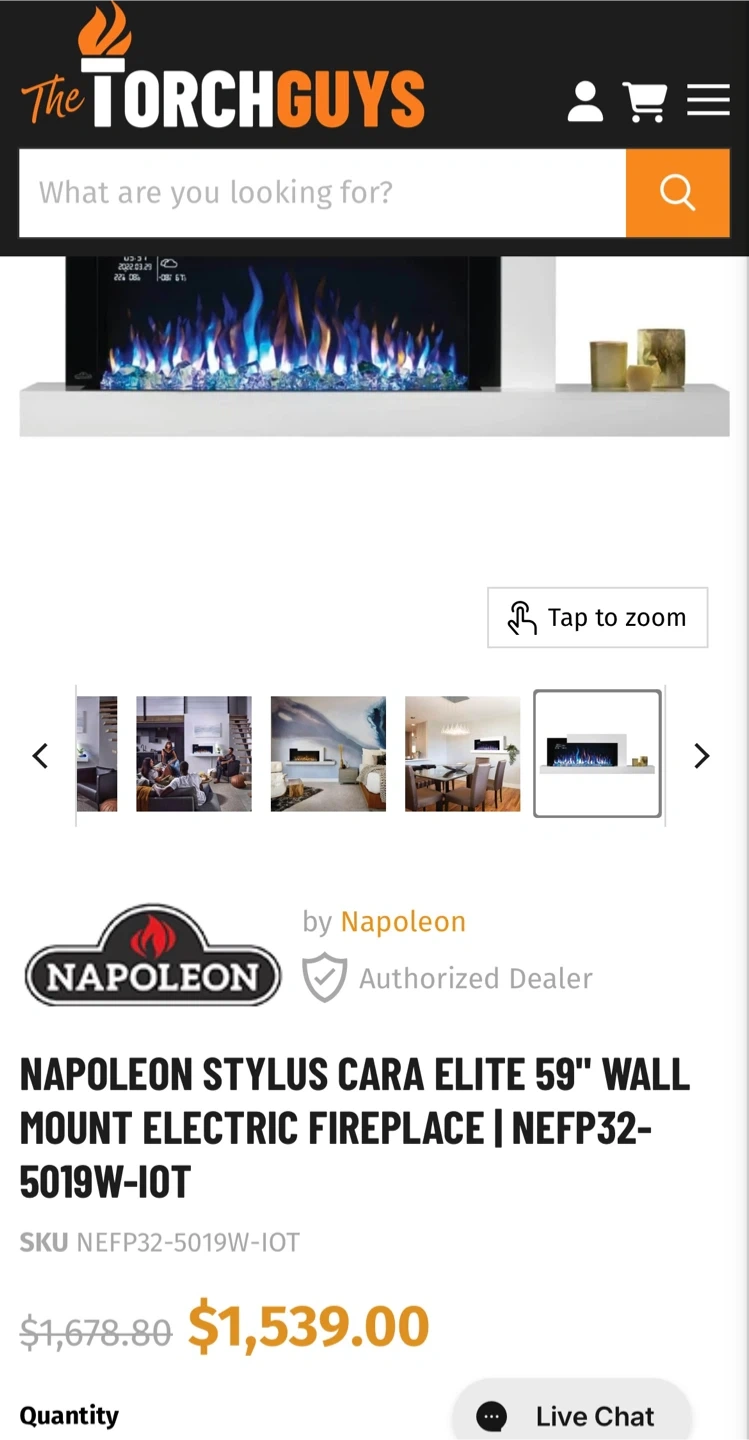Start a Live Chat

(x=572, y=1415)
